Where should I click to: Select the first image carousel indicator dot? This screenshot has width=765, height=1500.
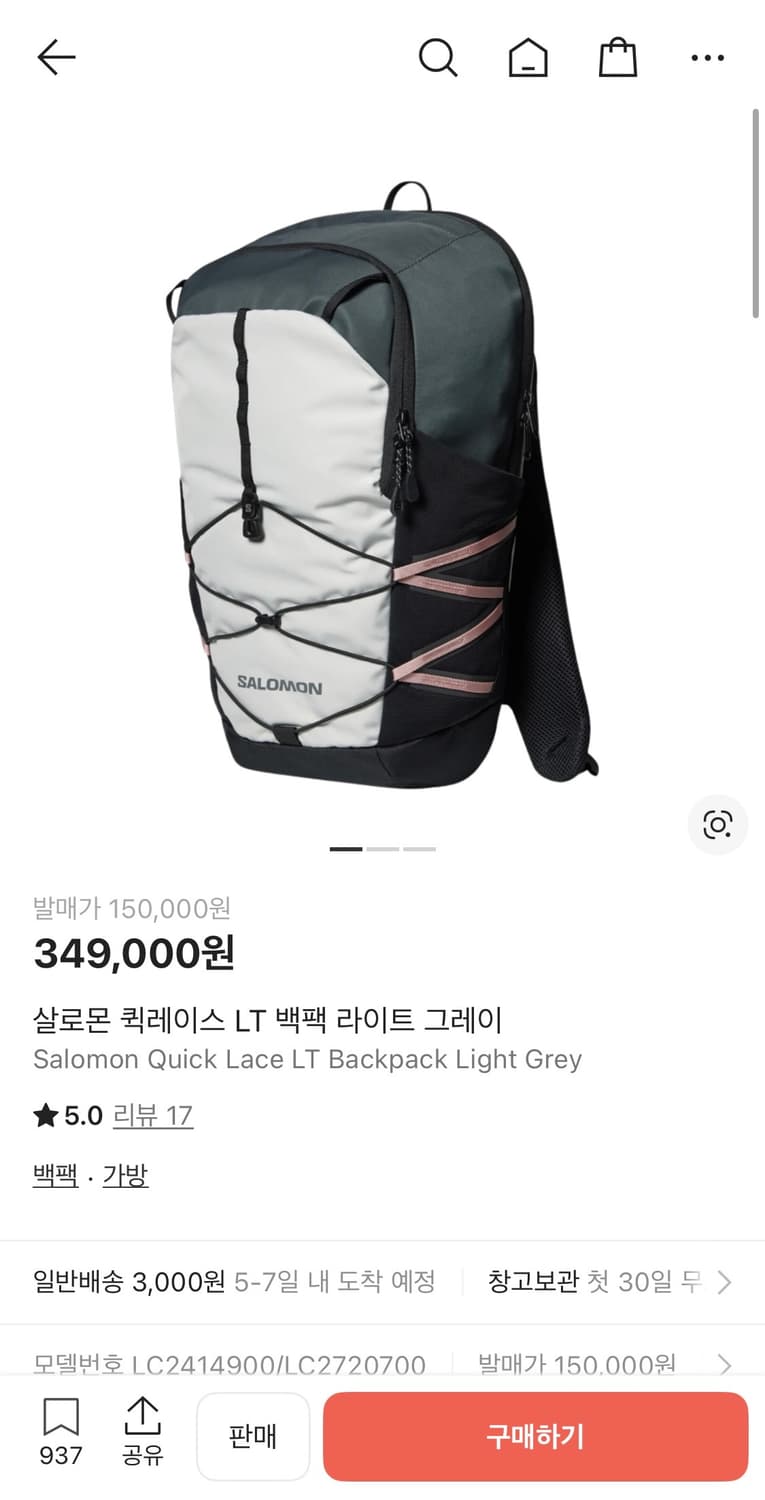coord(345,847)
